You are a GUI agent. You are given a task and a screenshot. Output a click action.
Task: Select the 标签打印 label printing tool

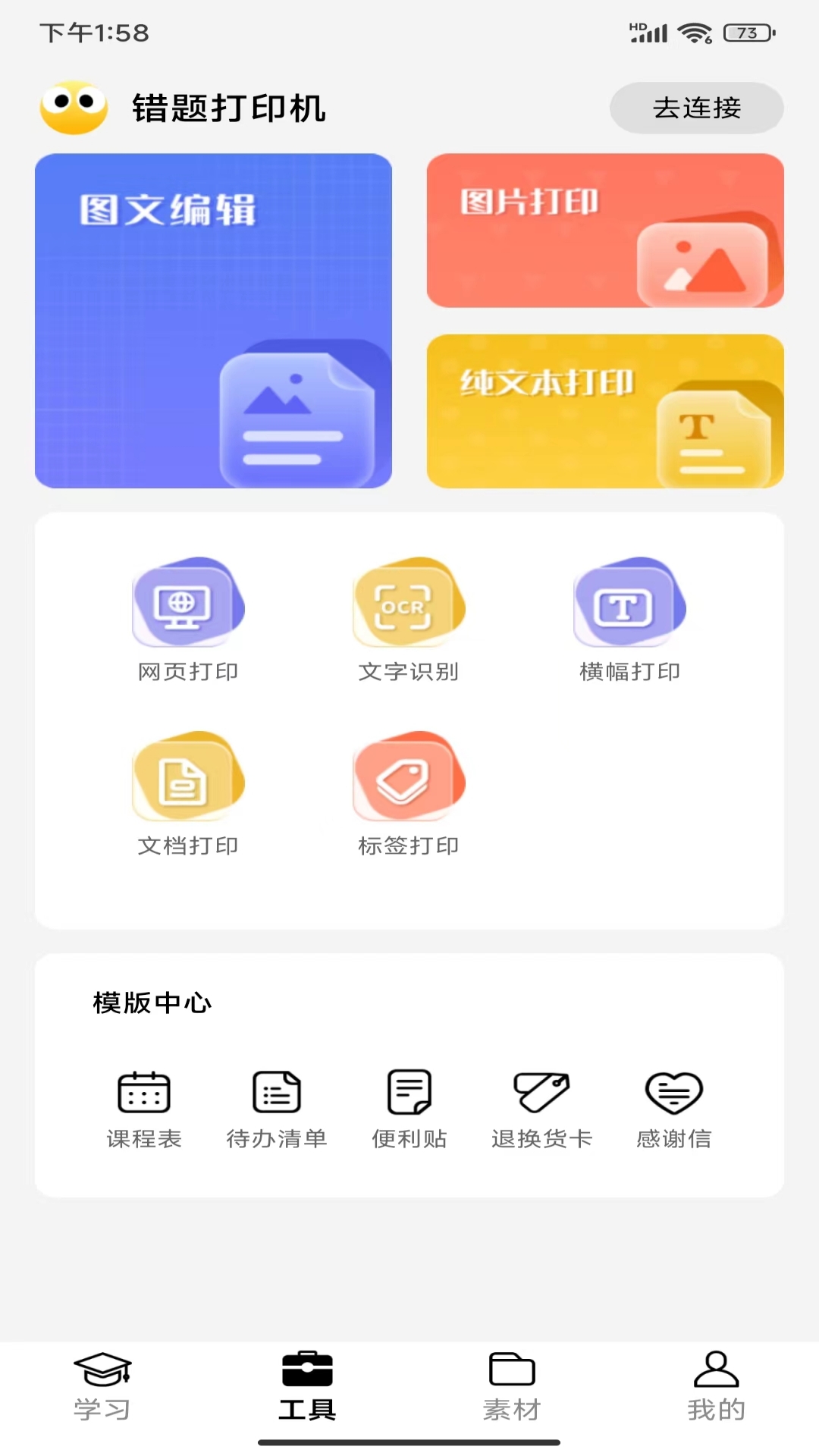pyautogui.click(x=408, y=798)
